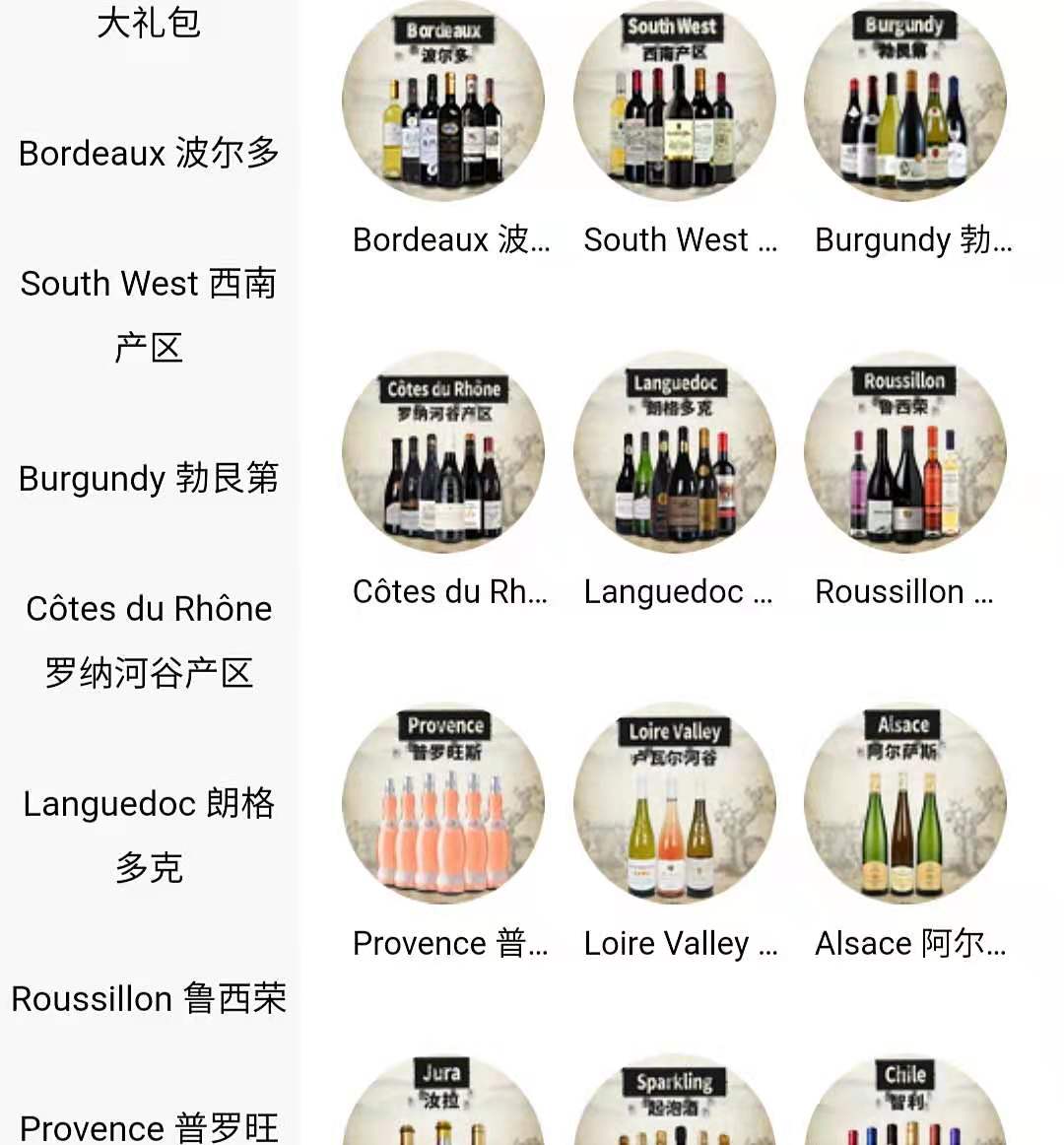This screenshot has height=1145, width=1064.
Task: Open the Chile wine tile
Action: (x=905, y=1104)
